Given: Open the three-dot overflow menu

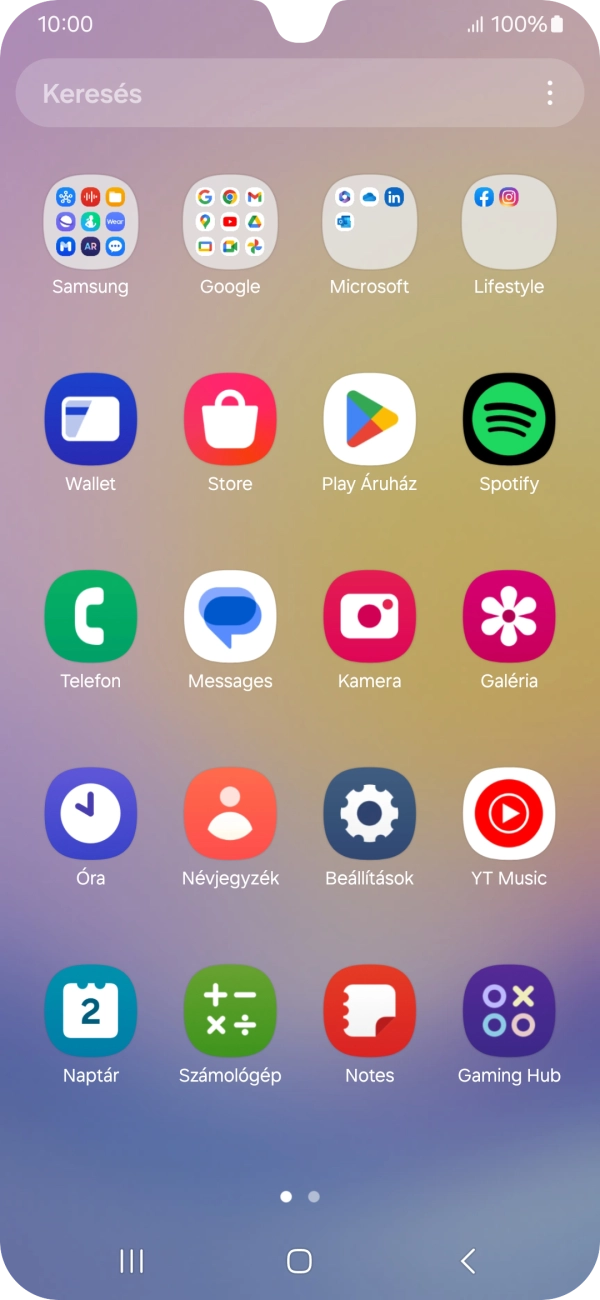Looking at the screenshot, I should [550, 93].
